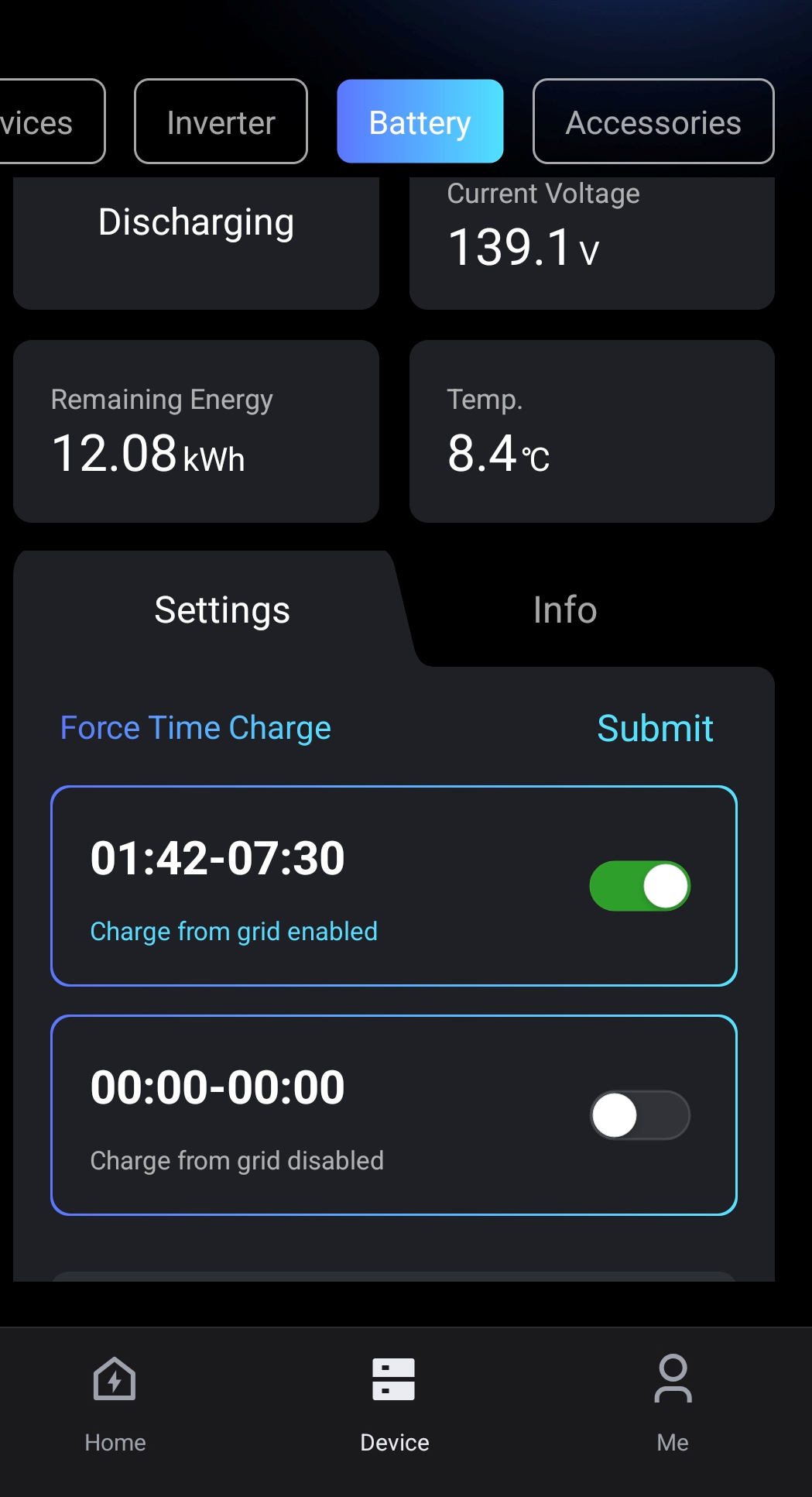Open the Accessories tab
The width and height of the screenshot is (812, 1497).
coord(653,122)
